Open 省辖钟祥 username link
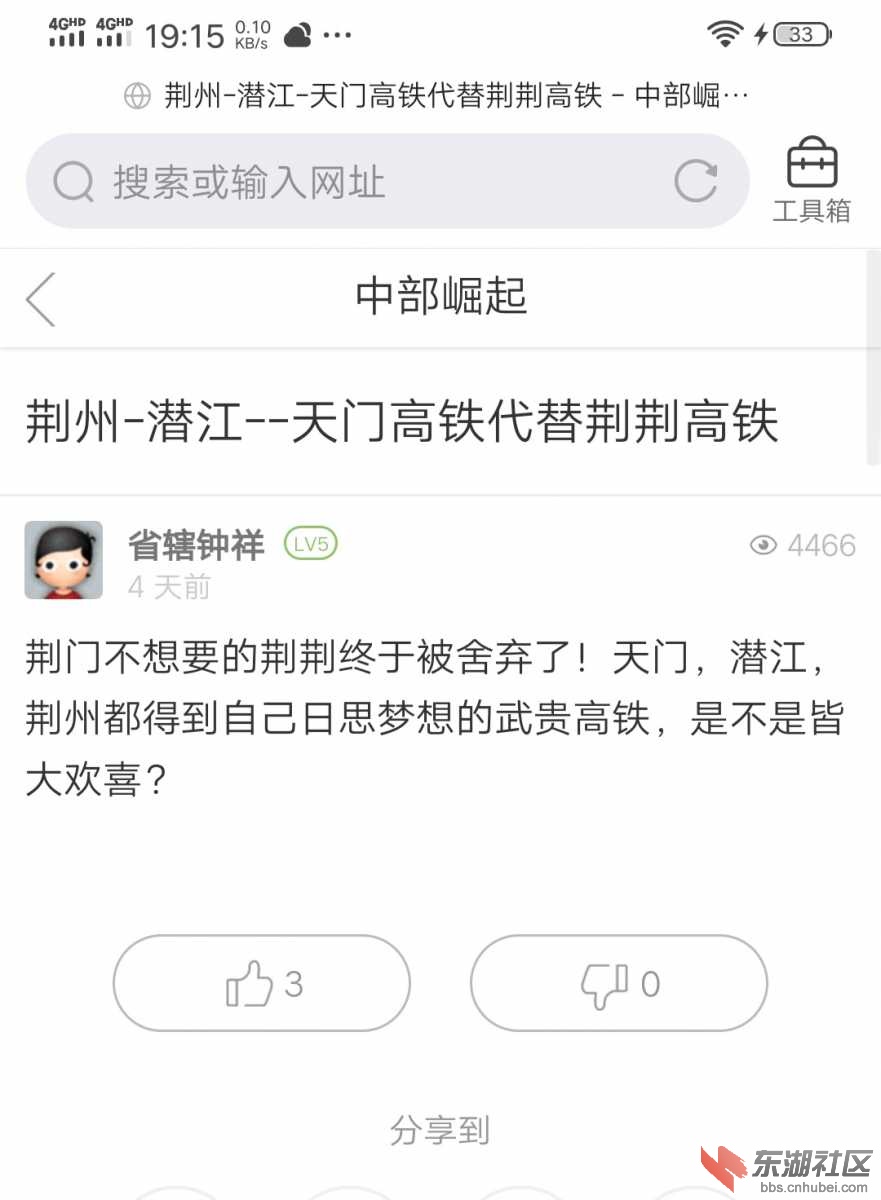The image size is (881, 1200). pyautogui.click(x=196, y=545)
